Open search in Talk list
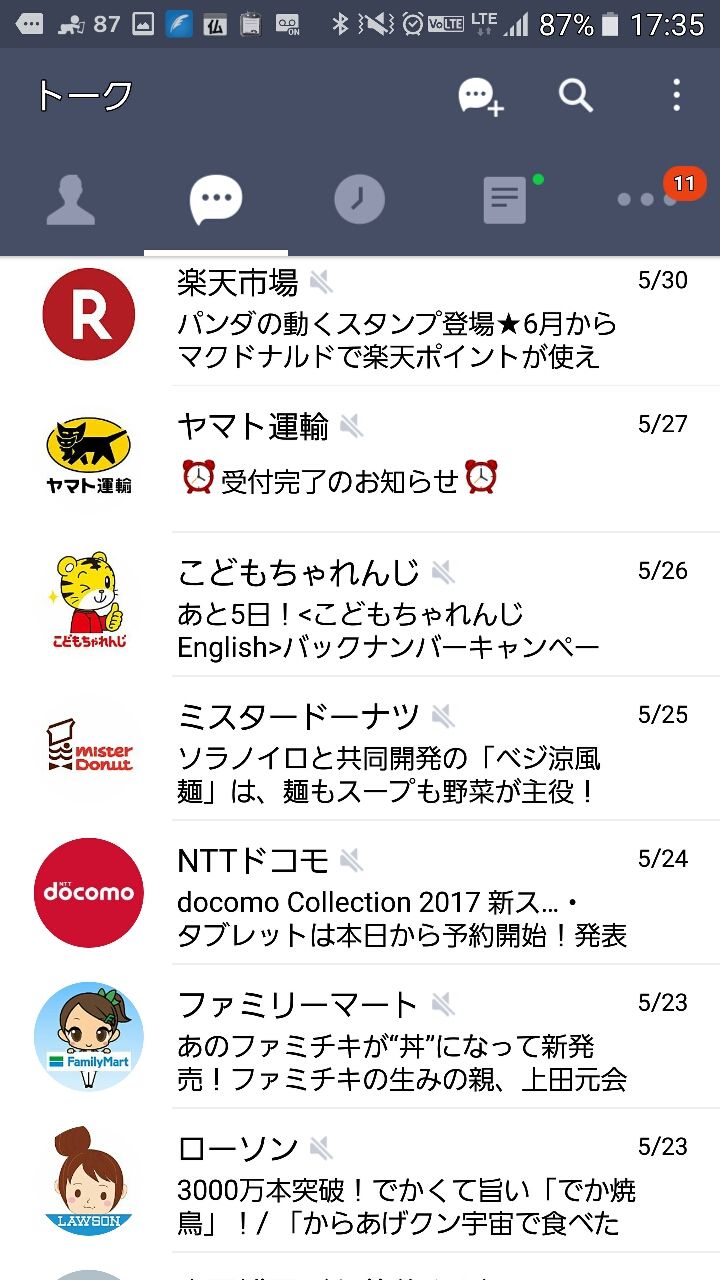This screenshot has height=1280, width=720. [x=576, y=96]
